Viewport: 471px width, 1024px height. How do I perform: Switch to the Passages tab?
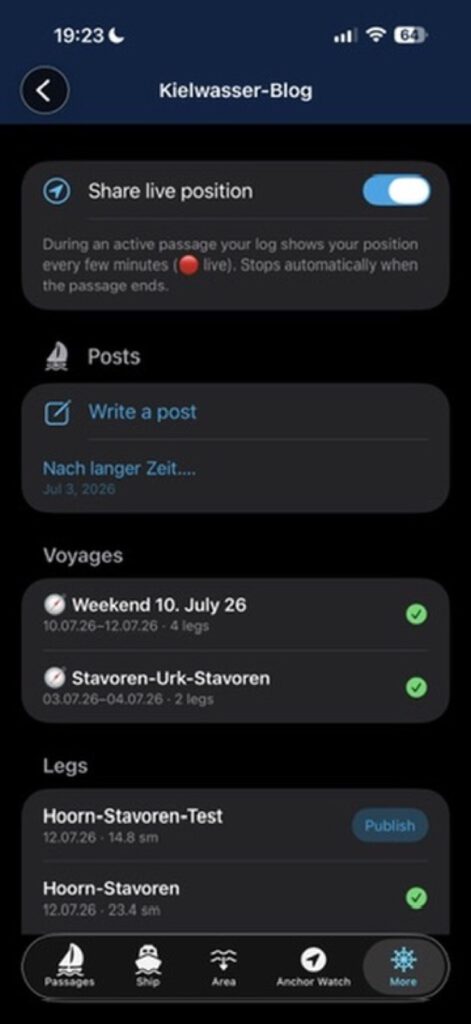point(69,967)
